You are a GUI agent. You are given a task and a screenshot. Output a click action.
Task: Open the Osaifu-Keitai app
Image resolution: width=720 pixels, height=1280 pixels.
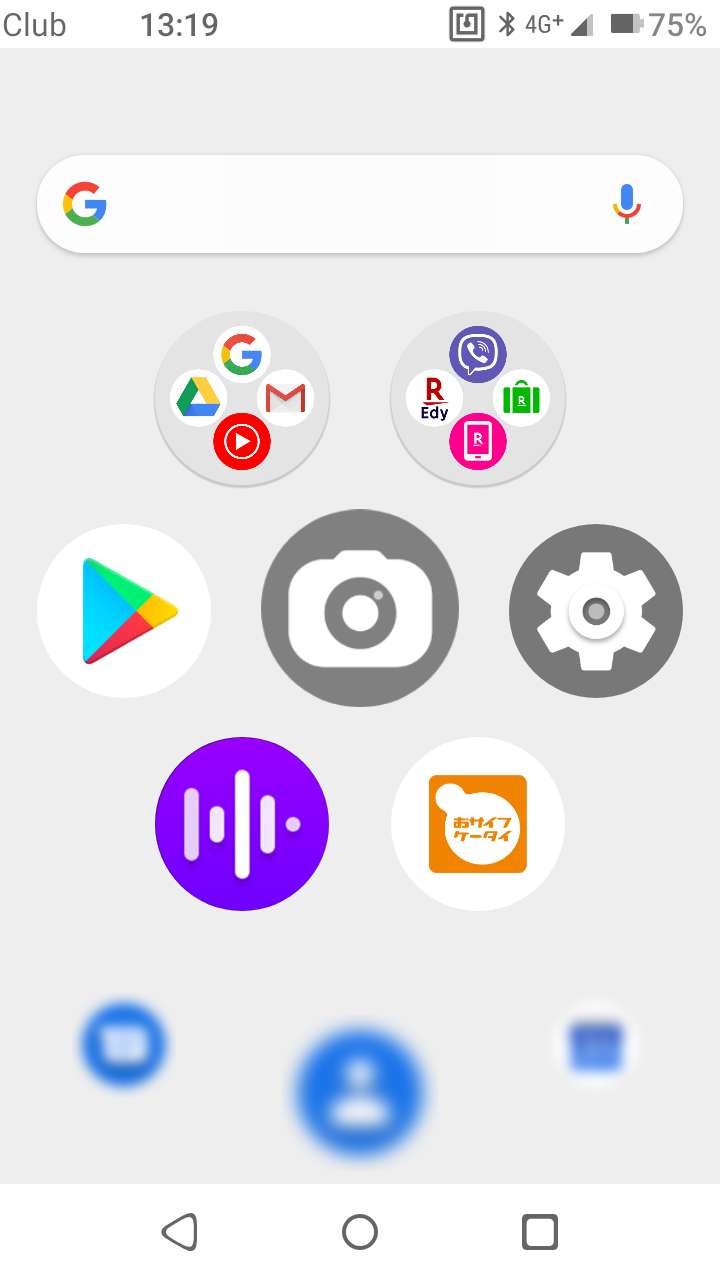pyautogui.click(x=478, y=824)
